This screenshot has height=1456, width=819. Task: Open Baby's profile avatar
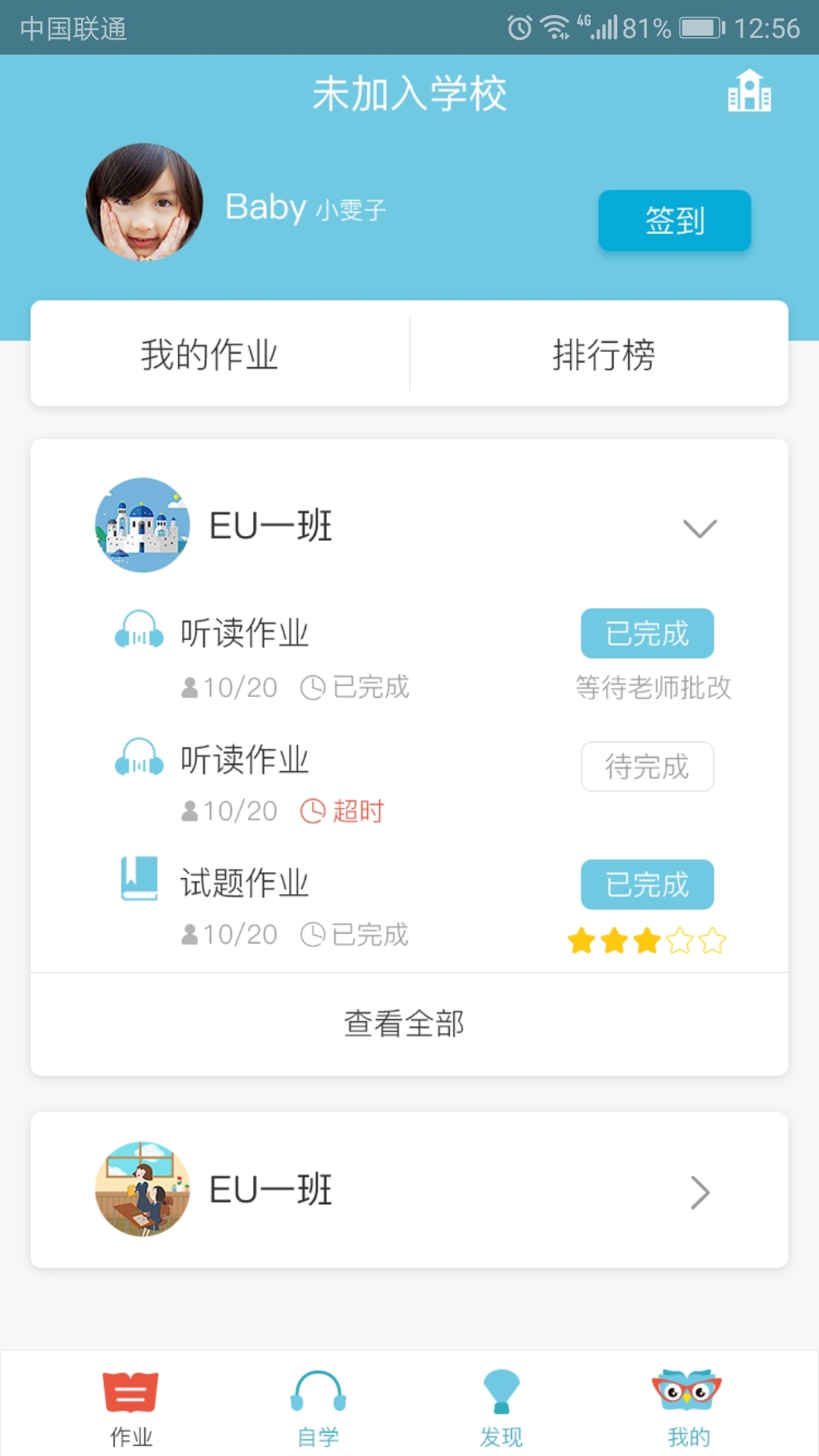click(144, 202)
